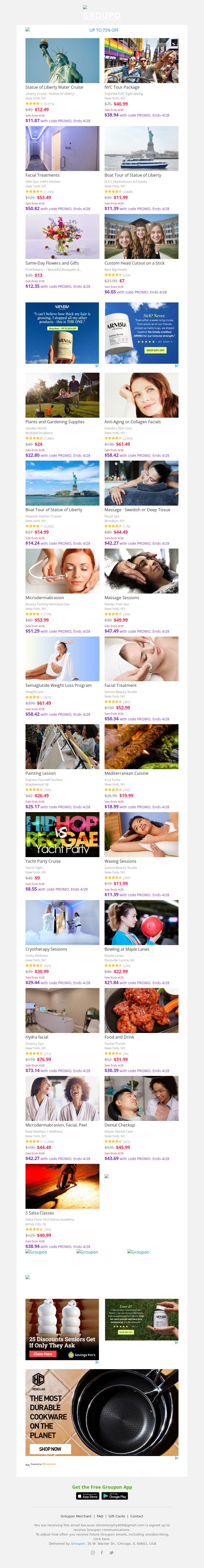View the NYC Tour Package offer
This screenshot has width=204, height=1568.
(141, 61)
